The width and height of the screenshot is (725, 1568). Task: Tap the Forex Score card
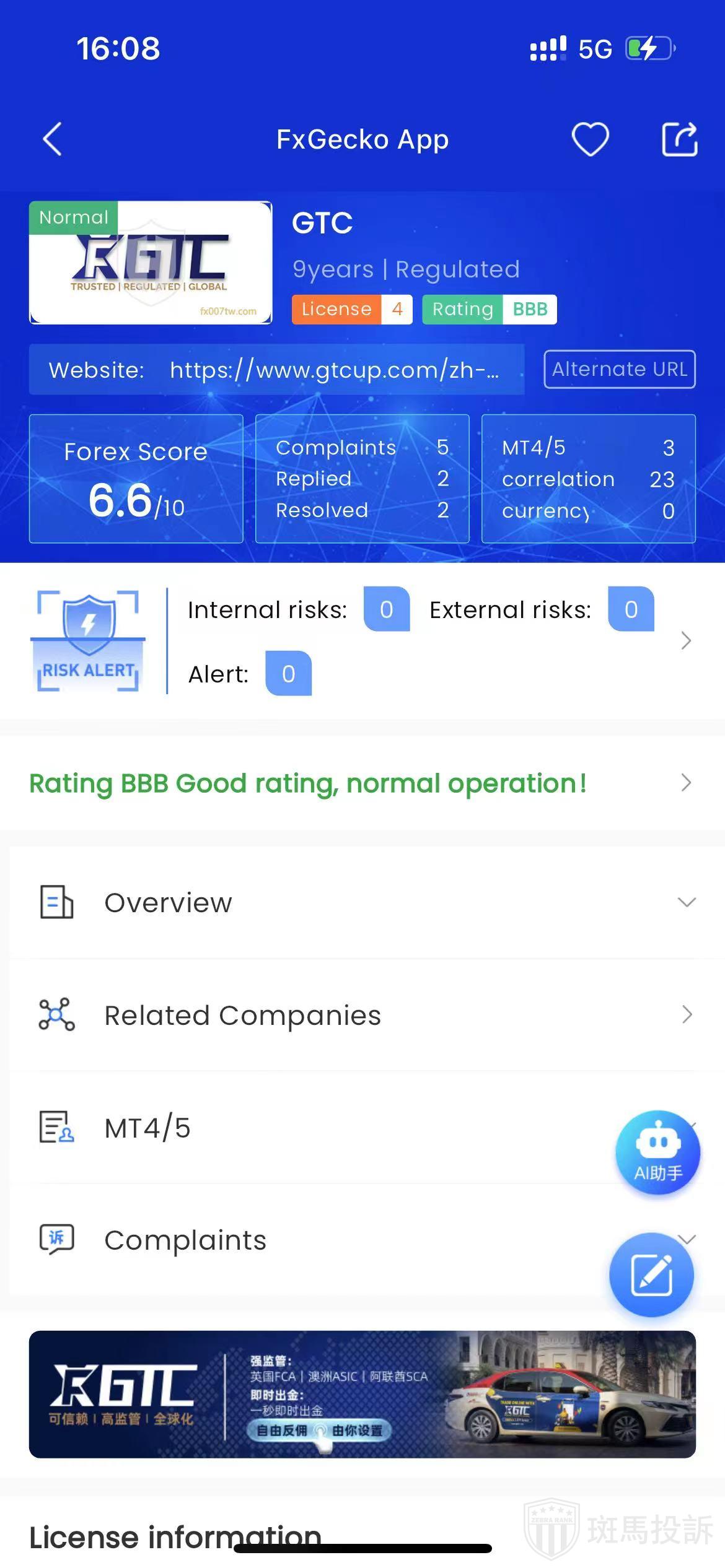point(136,479)
